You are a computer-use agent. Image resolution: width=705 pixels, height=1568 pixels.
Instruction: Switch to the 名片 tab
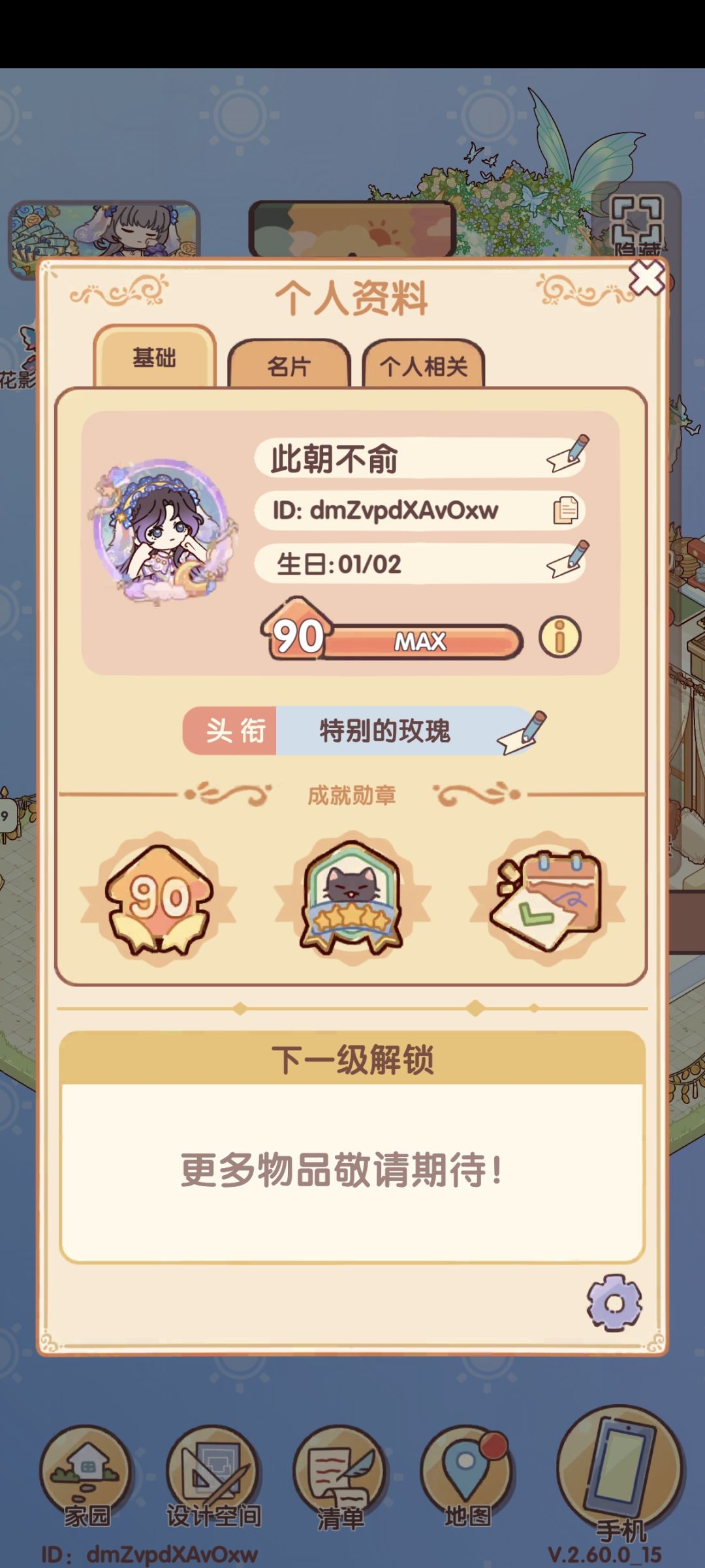point(289,365)
